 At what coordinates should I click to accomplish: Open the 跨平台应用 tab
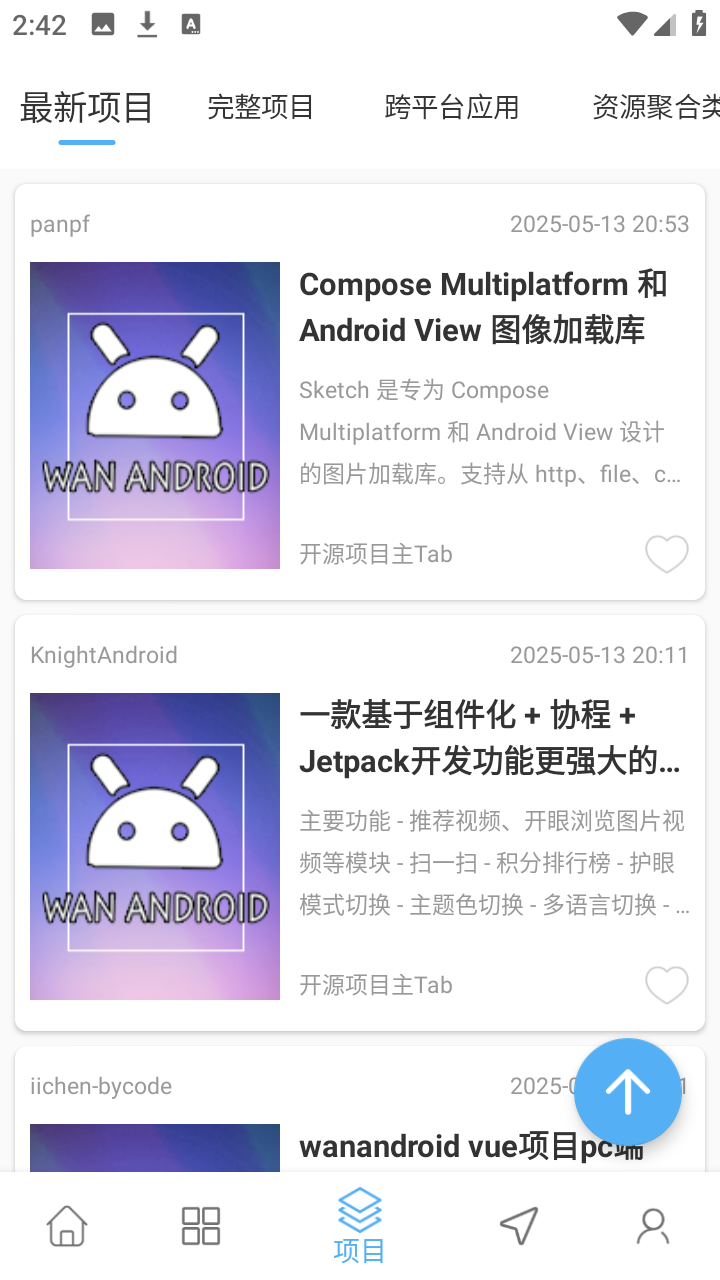coord(451,107)
